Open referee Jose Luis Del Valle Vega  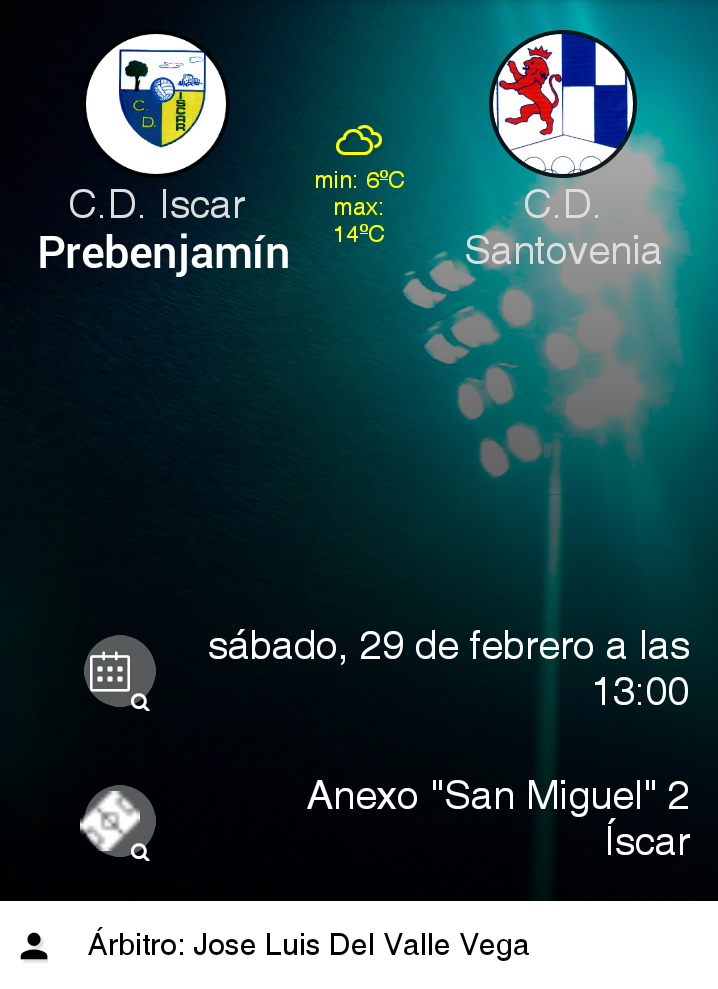(308, 945)
